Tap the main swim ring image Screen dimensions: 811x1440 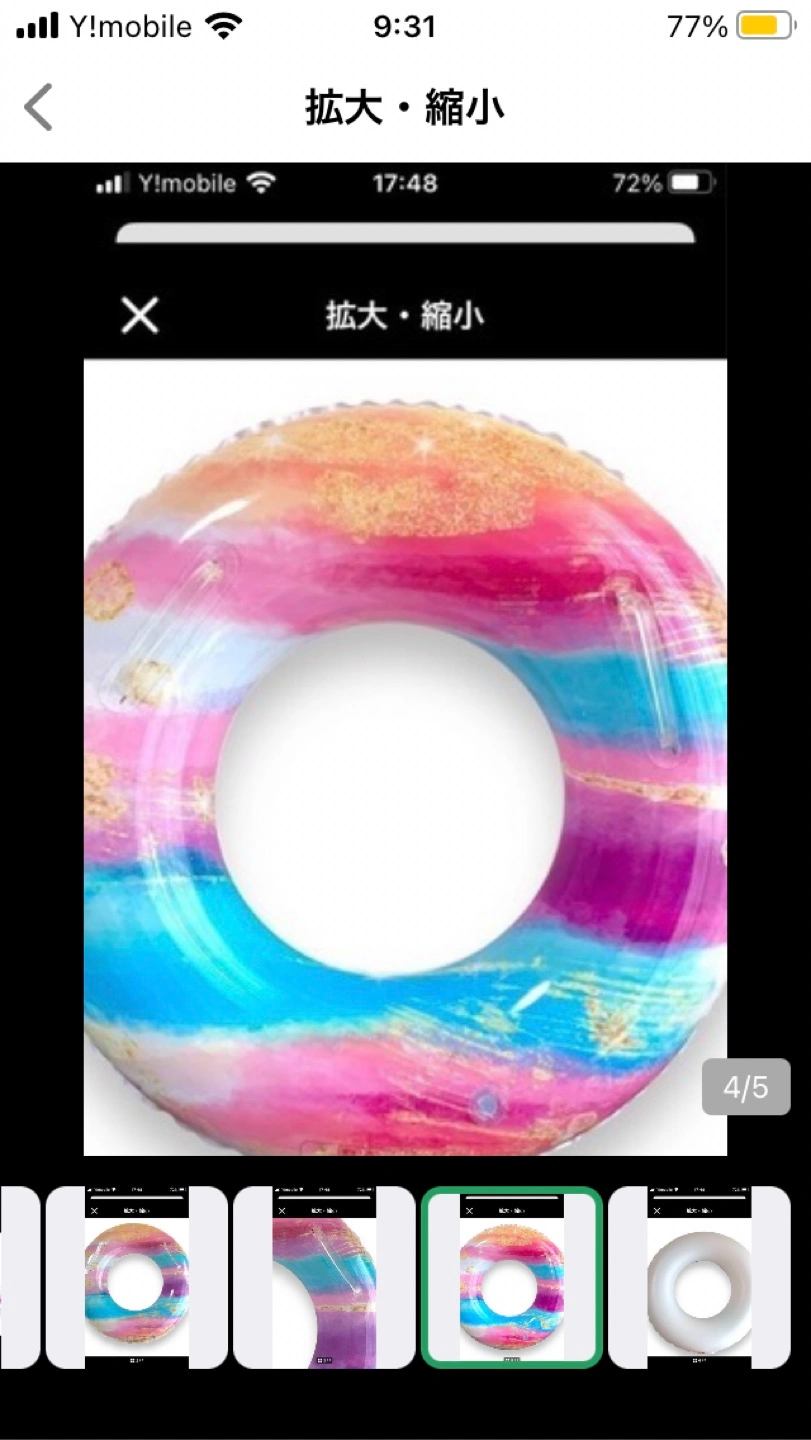pyautogui.click(x=405, y=760)
